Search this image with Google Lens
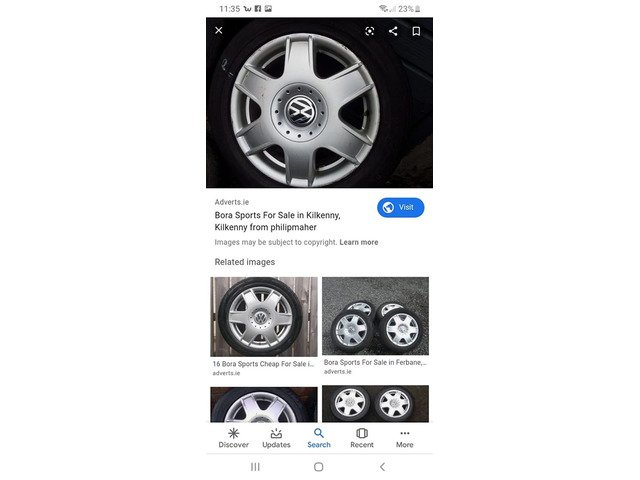The image size is (640, 480). (369, 31)
